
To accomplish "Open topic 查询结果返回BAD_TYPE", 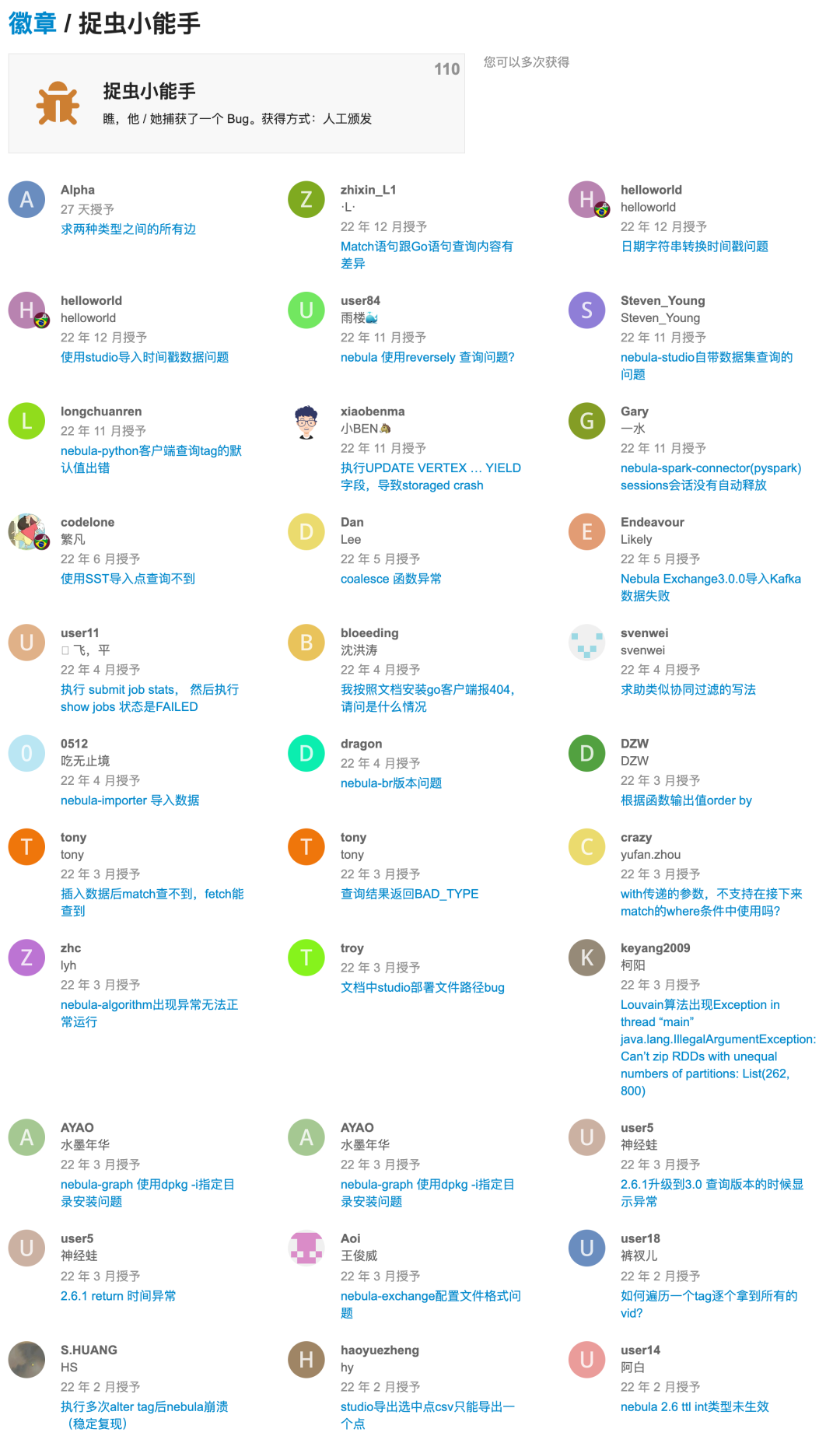I will pyautogui.click(x=409, y=894).
